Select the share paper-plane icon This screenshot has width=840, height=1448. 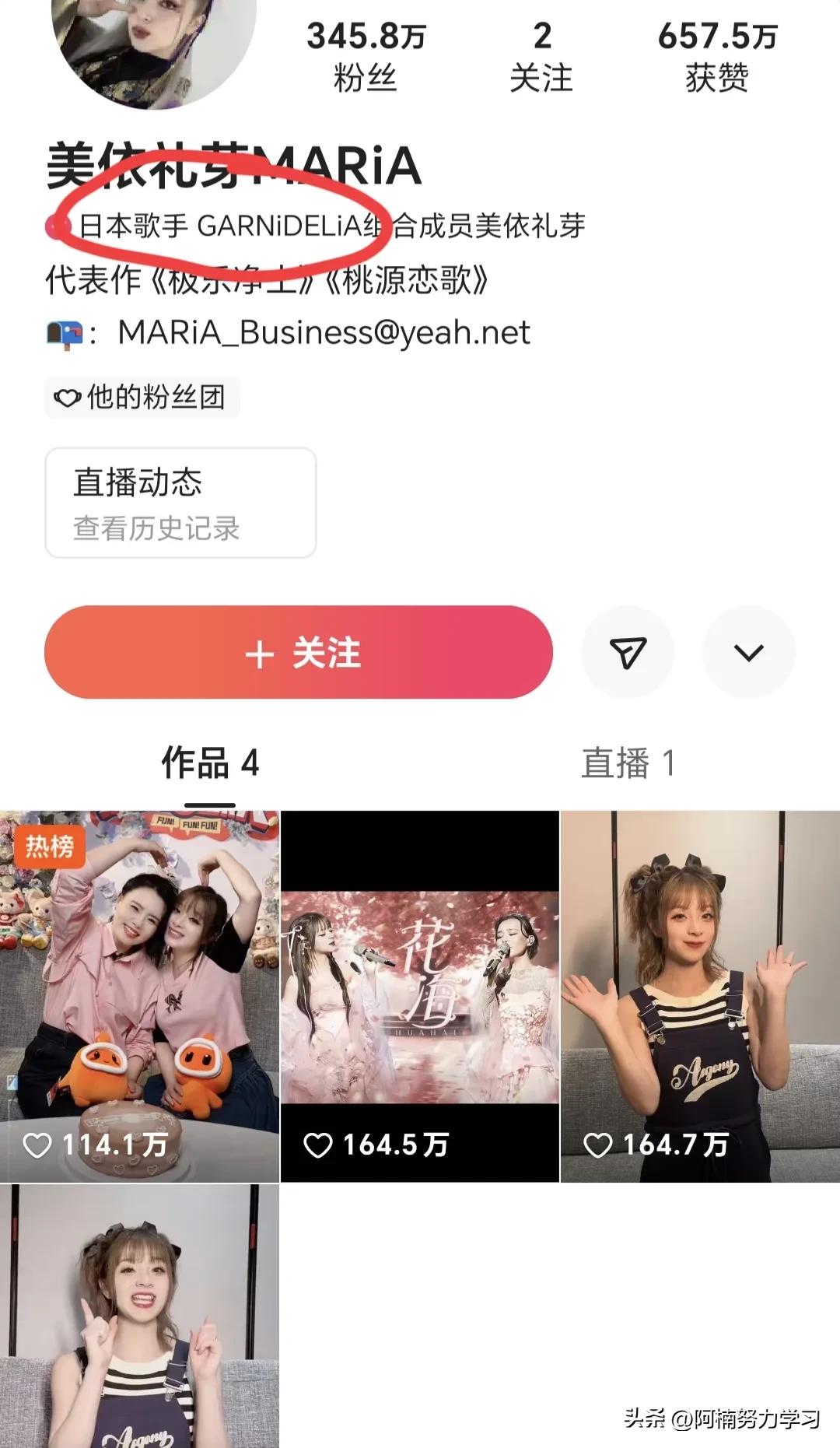[627, 654]
